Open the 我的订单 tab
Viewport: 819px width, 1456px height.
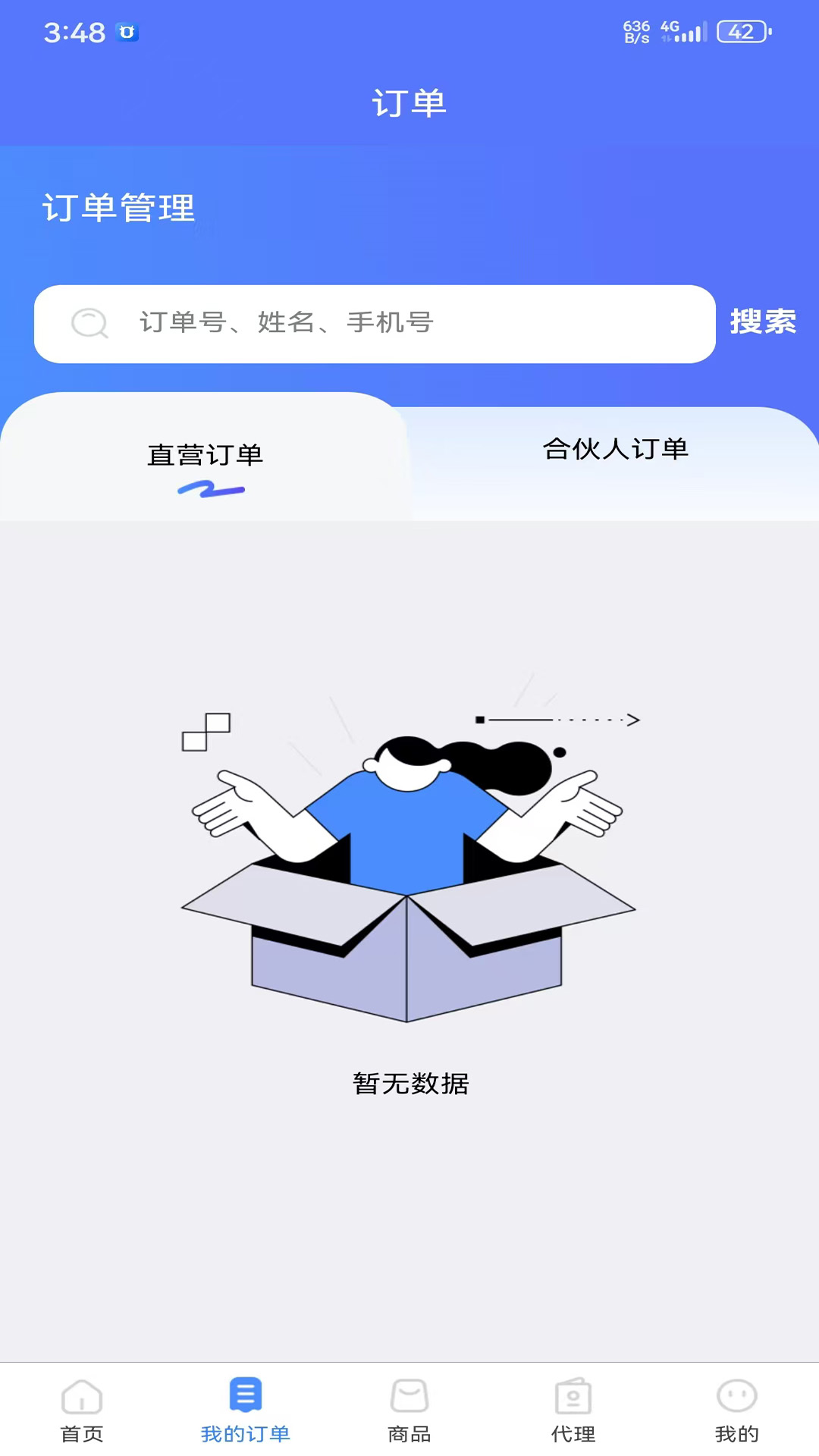246,1410
